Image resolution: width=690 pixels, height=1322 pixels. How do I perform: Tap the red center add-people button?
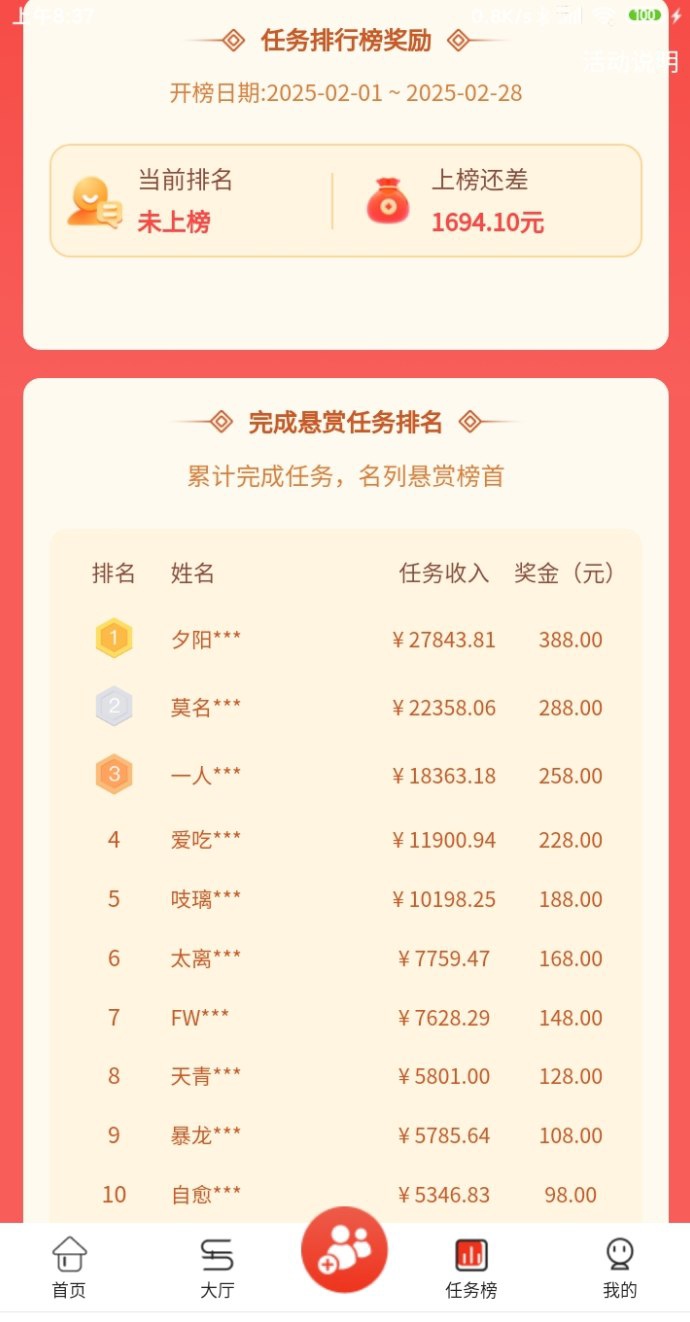pos(344,1249)
